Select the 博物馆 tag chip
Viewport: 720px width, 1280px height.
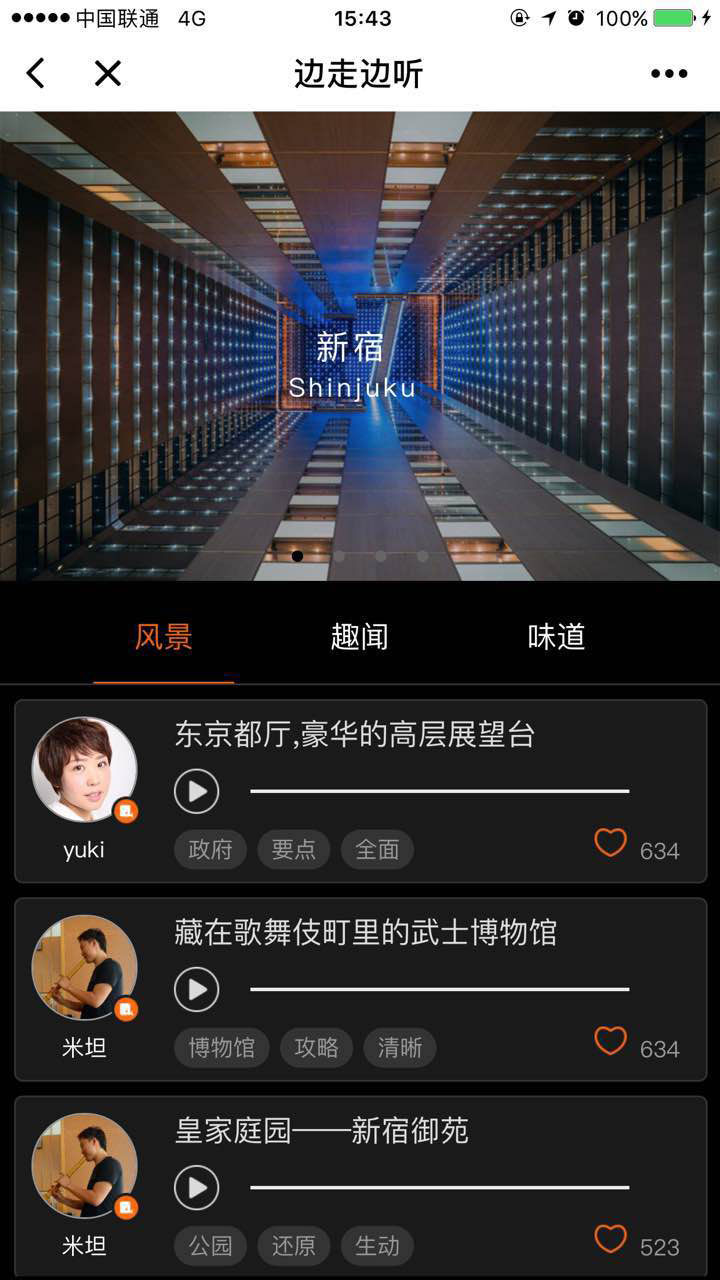click(222, 1048)
